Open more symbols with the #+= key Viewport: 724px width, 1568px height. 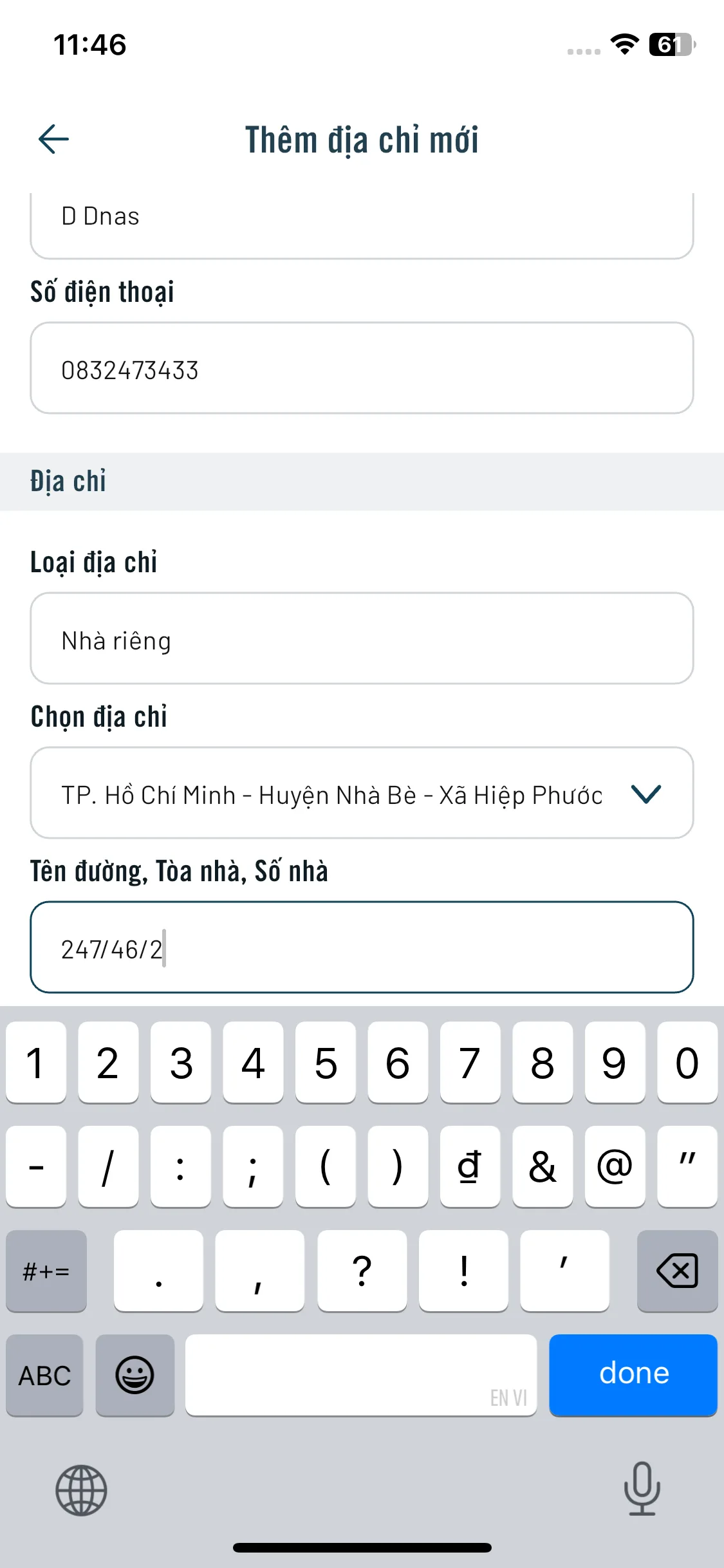click(45, 1271)
